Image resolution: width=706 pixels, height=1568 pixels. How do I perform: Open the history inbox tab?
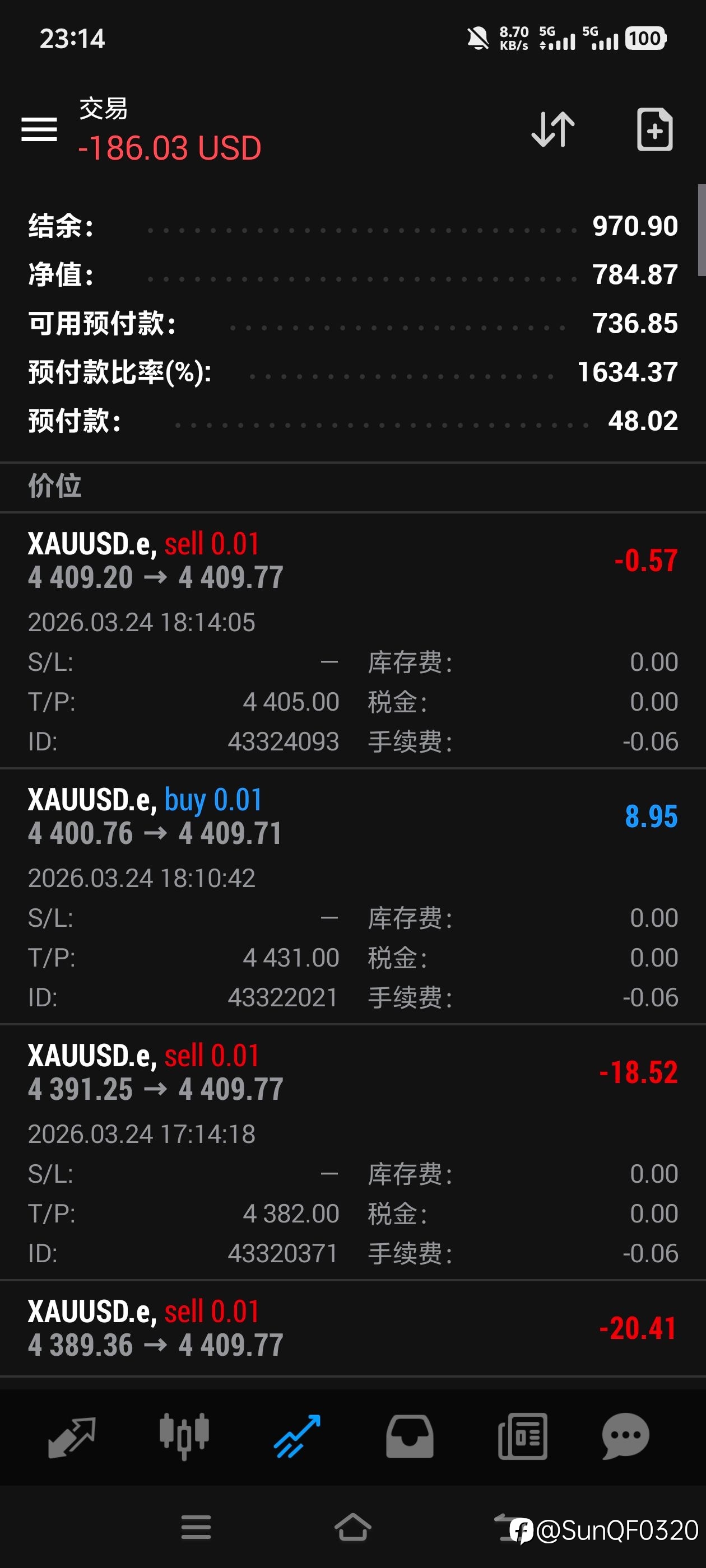pos(410,1436)
